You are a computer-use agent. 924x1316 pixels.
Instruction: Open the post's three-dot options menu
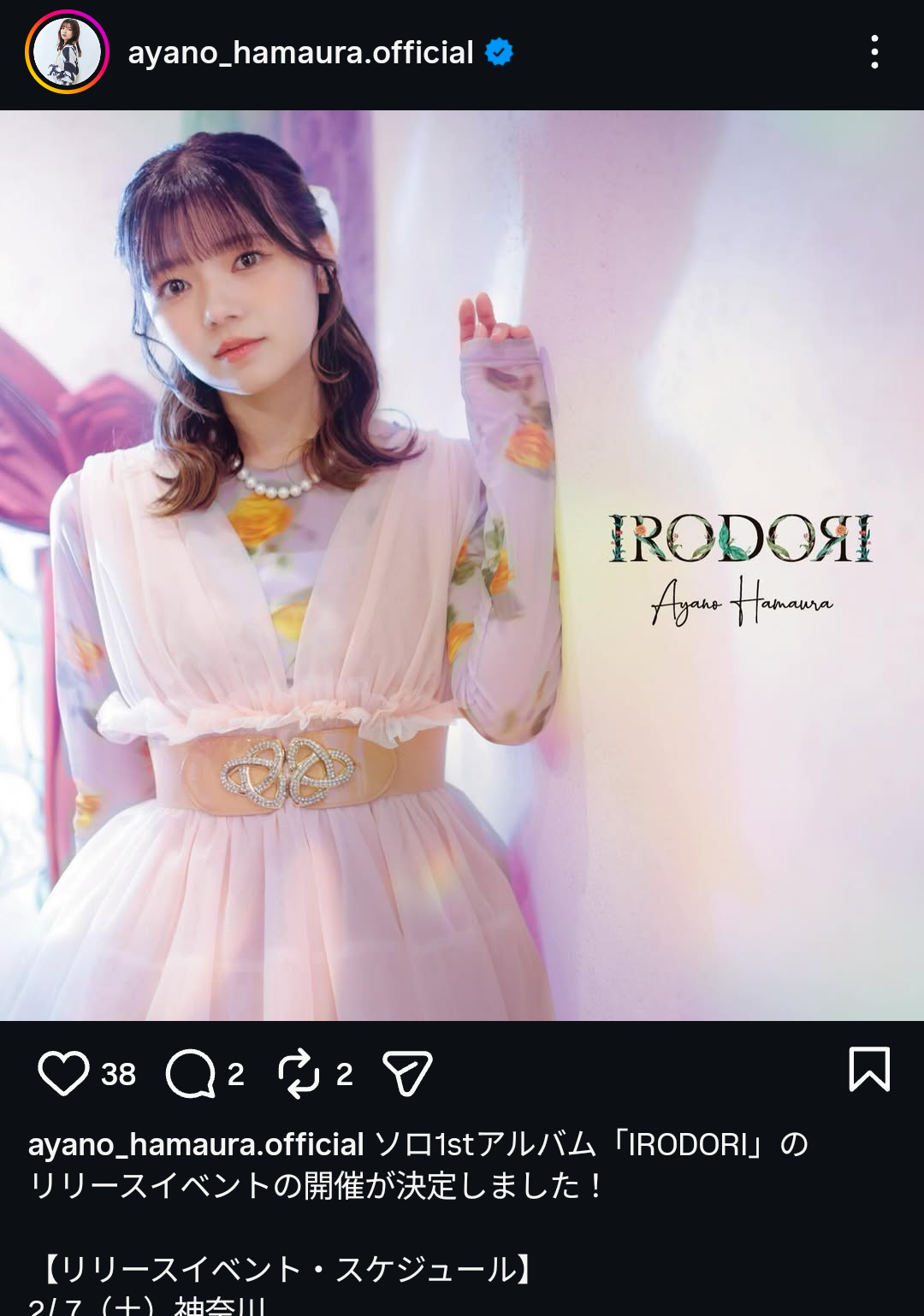pos(874,52)
